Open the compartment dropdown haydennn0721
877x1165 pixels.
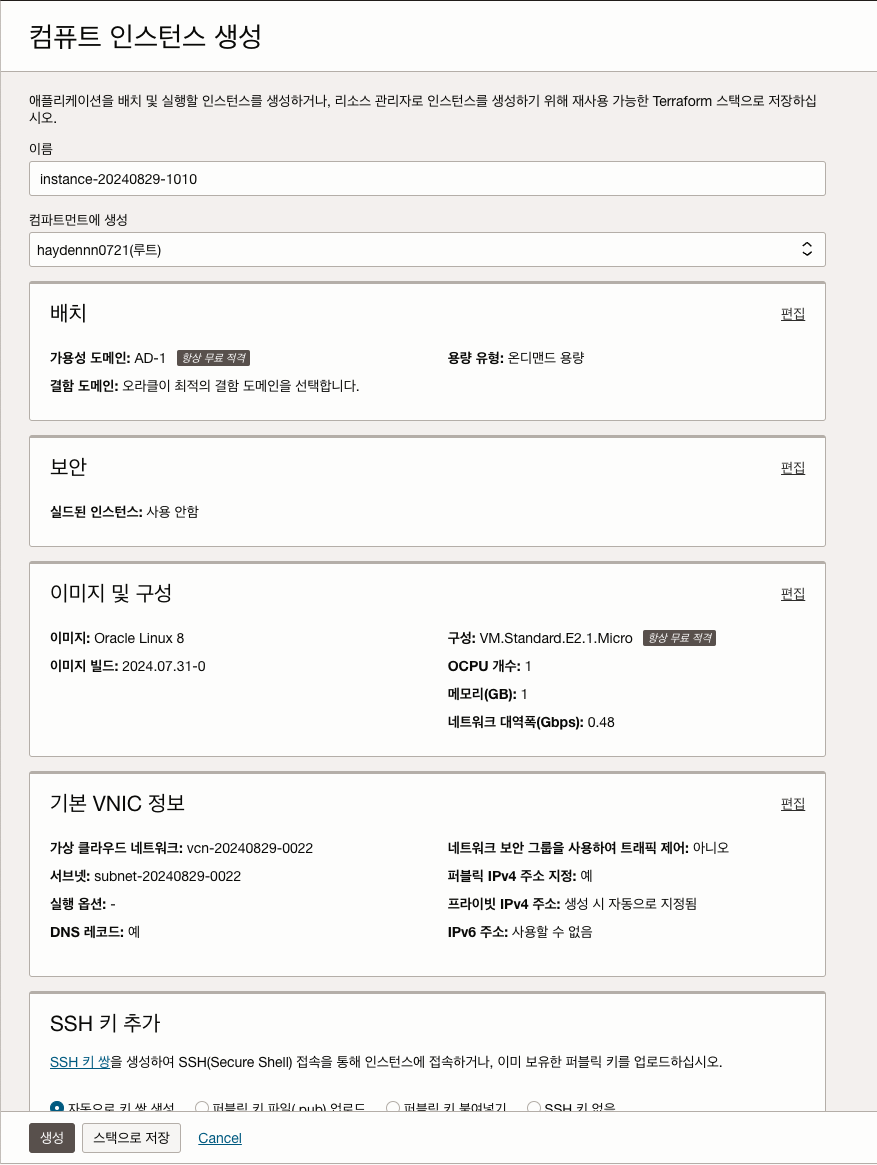(x=427, y=250)
